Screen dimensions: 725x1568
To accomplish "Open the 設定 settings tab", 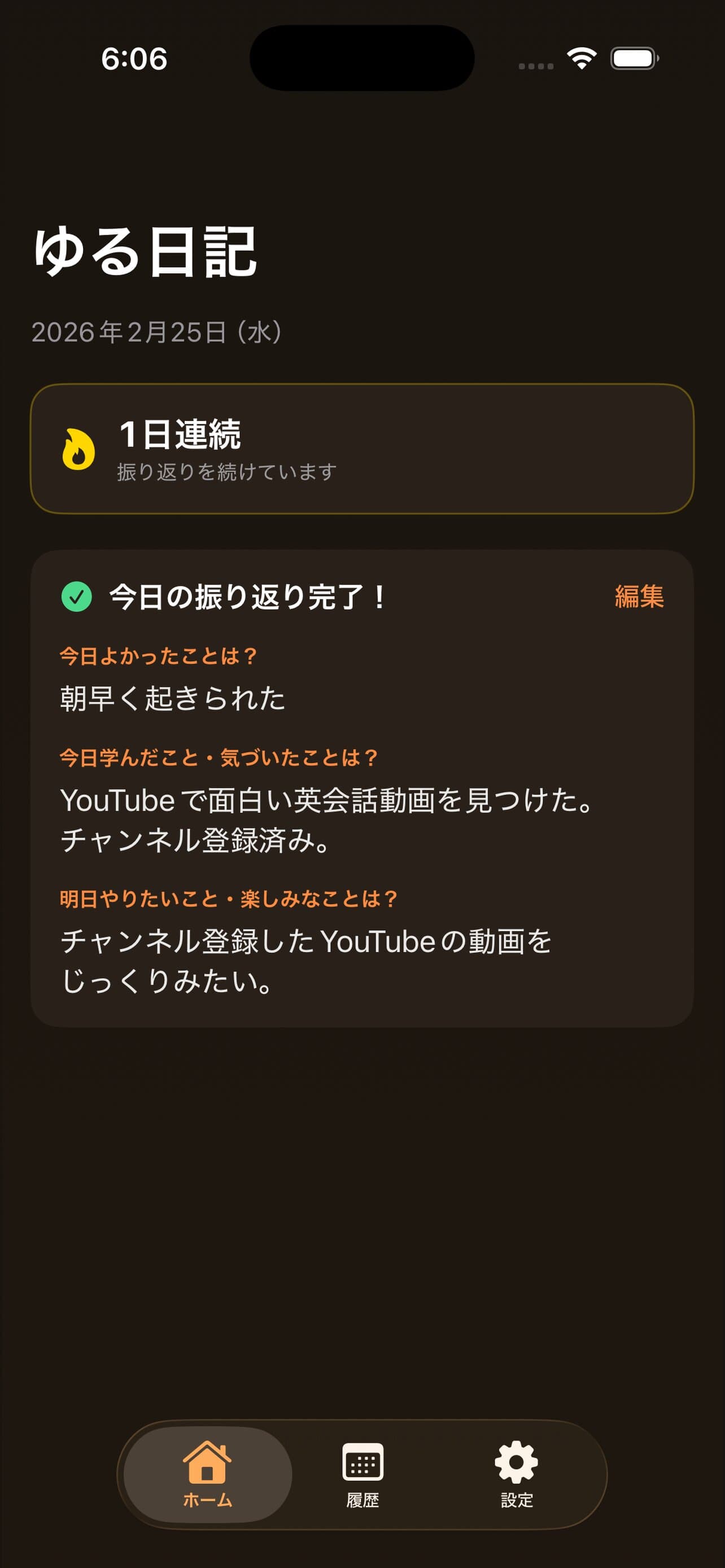I will coord(516,1474).
